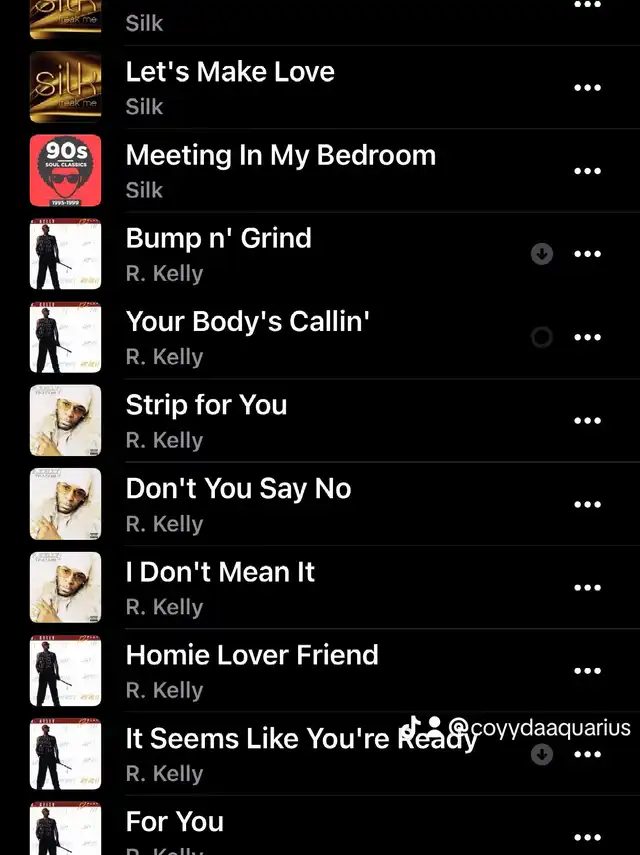Download It Seems Like You're Ready
This screenshot has height=855, width=640.
[x=541, y=755]
